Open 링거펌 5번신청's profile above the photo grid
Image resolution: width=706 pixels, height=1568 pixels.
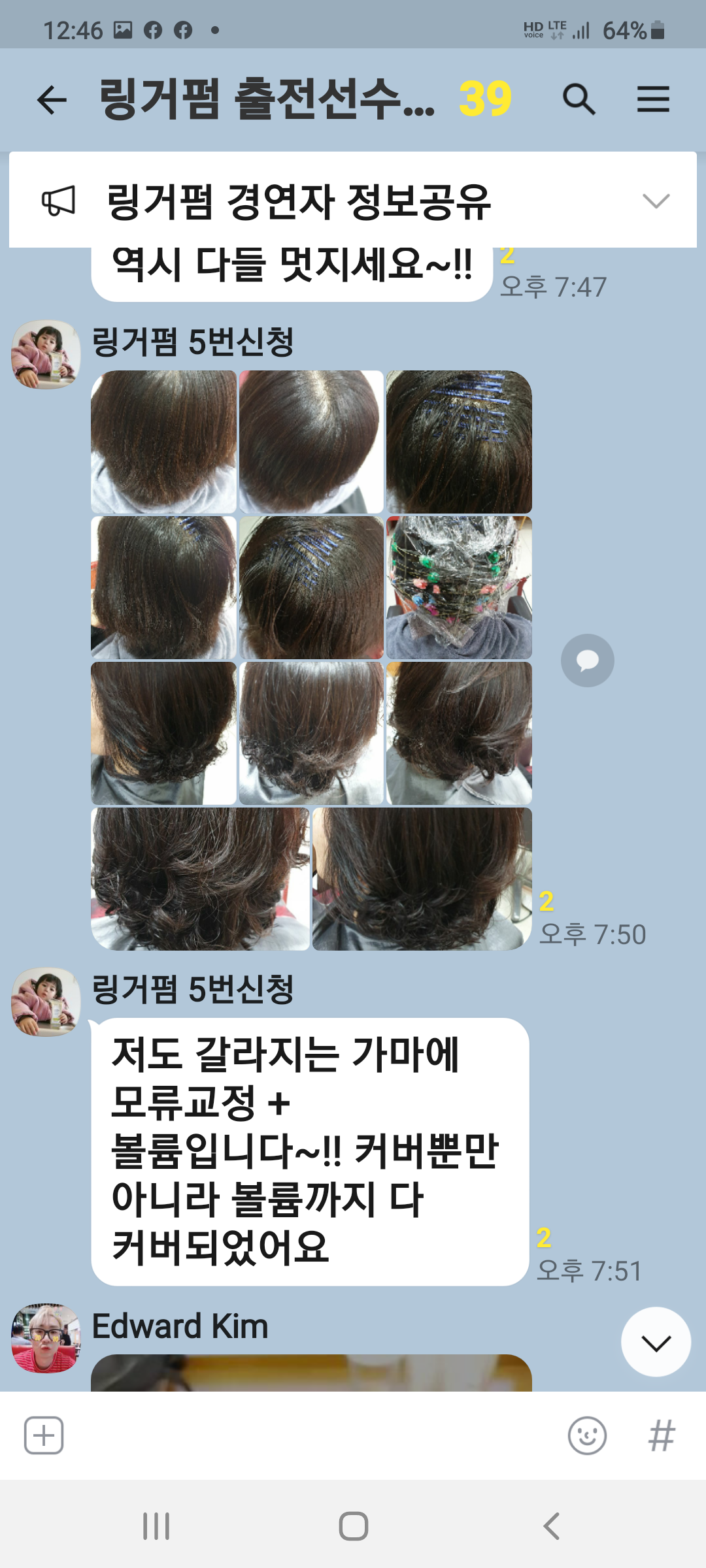[46, 354]
